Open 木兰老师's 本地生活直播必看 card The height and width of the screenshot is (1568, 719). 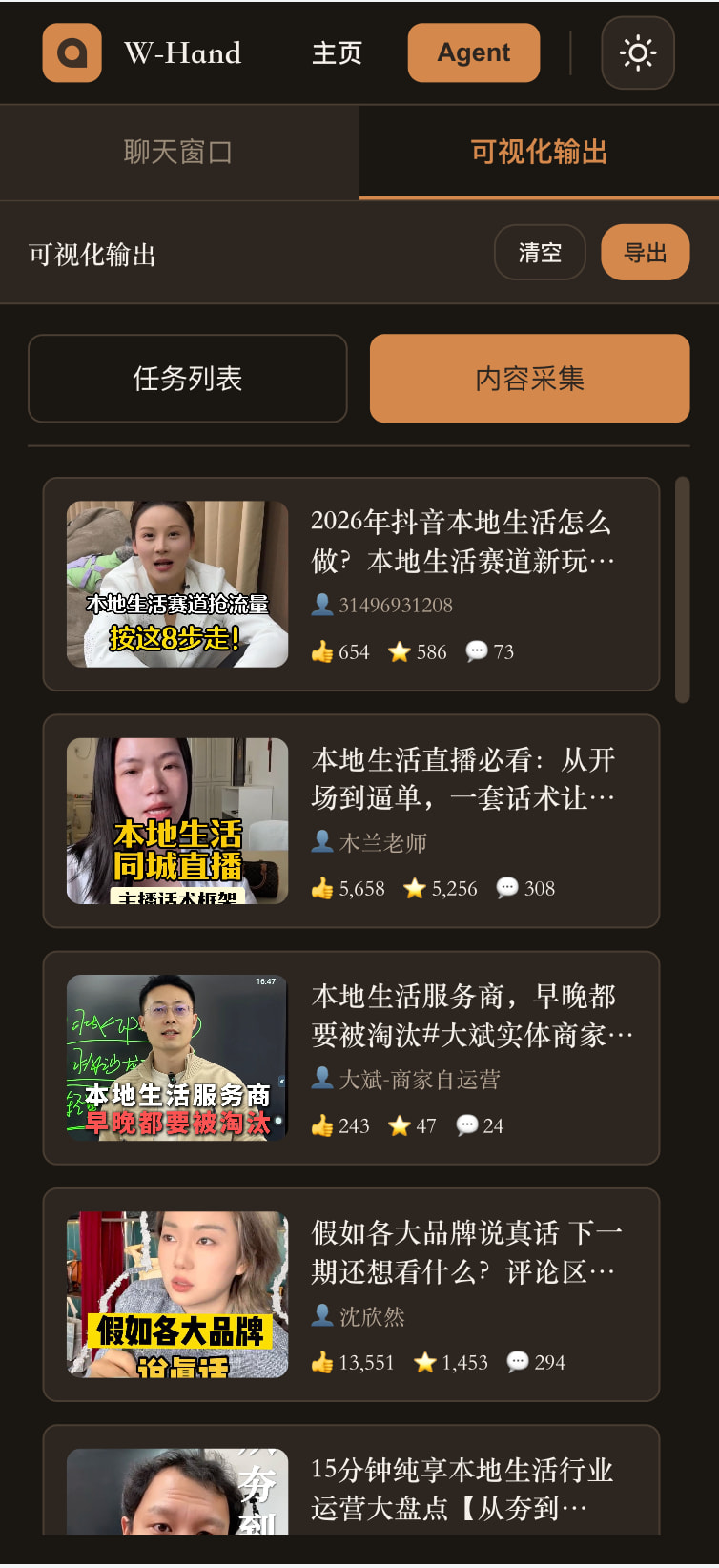[x=351, y=820]
